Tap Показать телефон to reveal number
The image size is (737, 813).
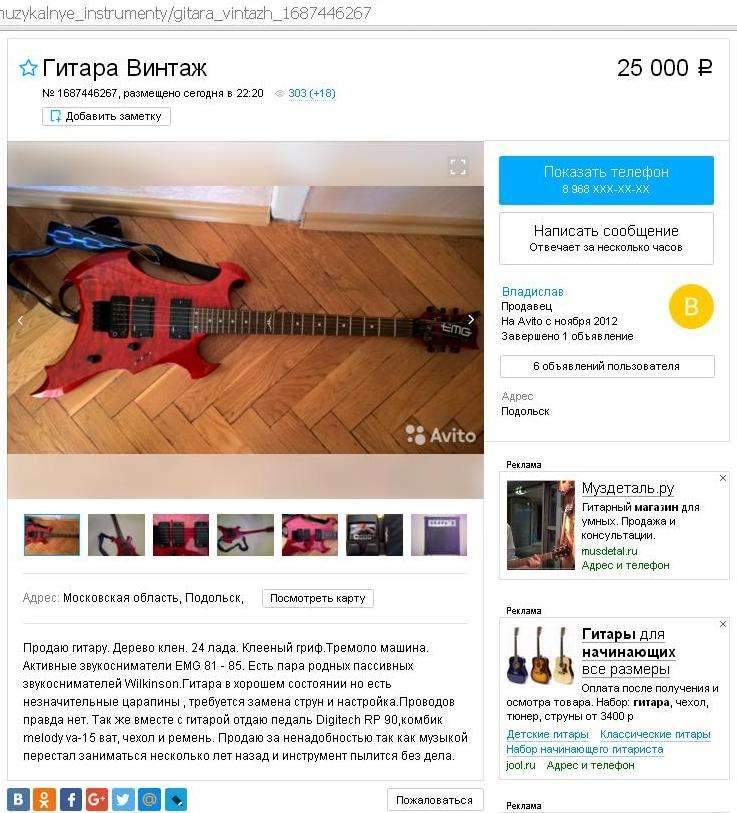pyautogui.click(x=606, y=179)
